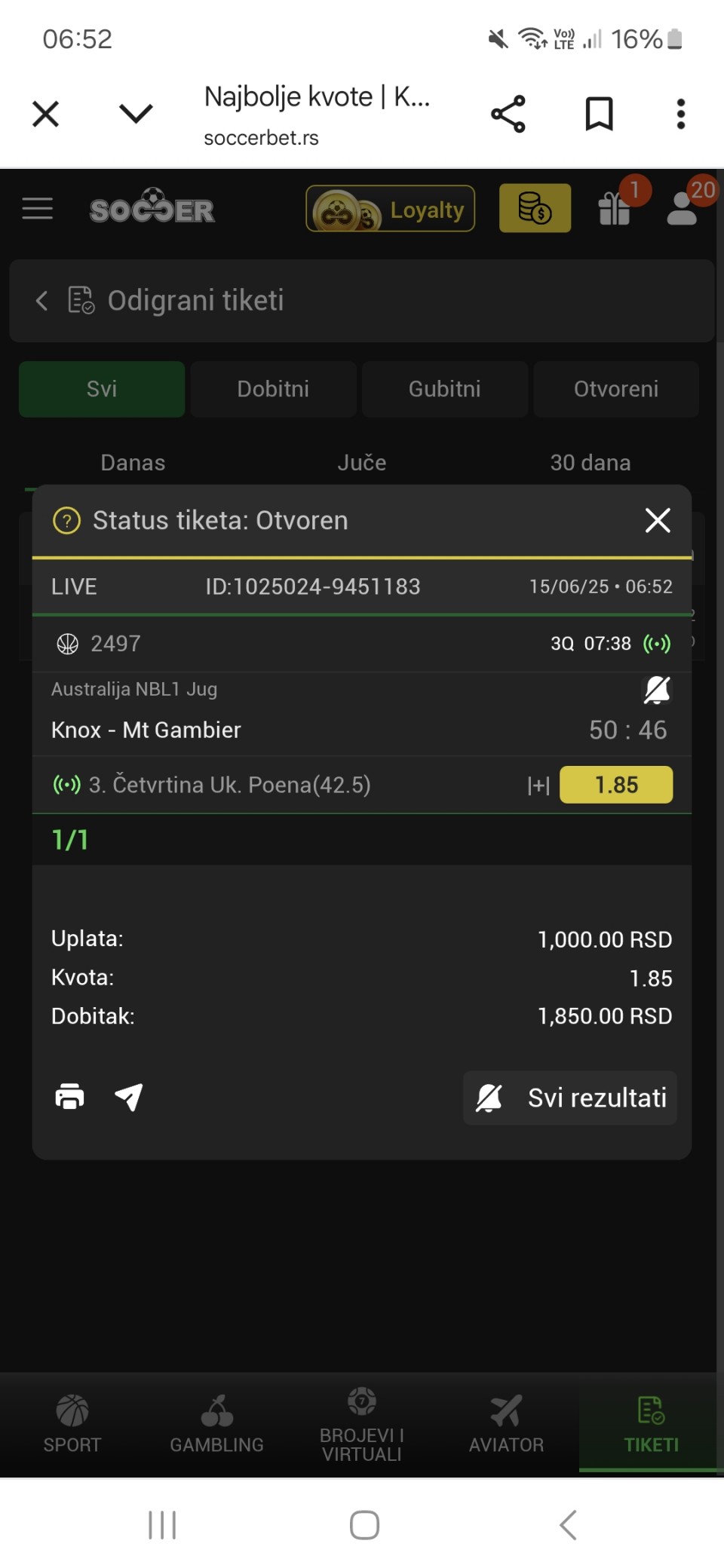Close the browser tab with the X
724x1568 pixels.
pos(45,115)
